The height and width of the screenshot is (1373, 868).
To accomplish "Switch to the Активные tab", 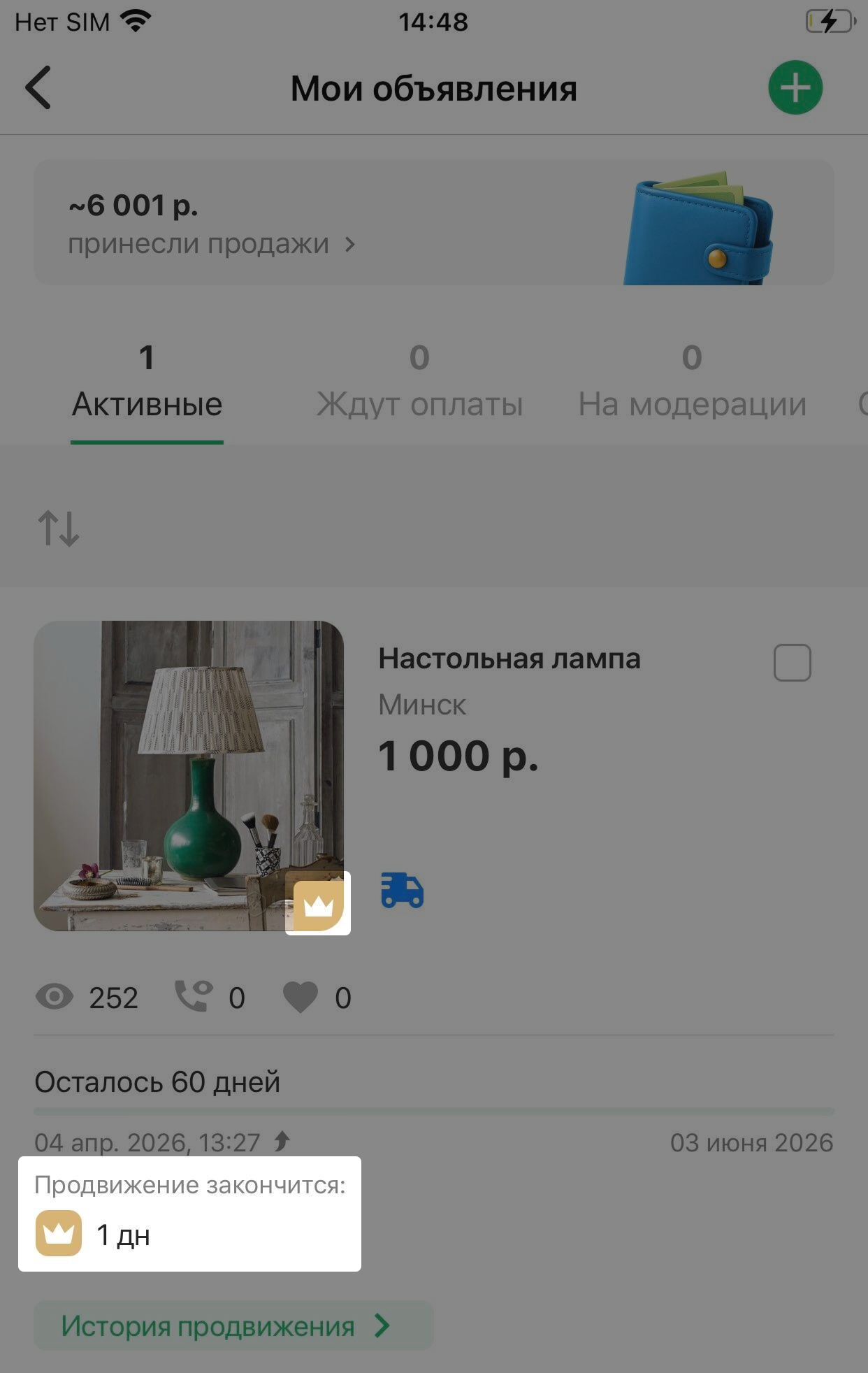I will [147, 384].
